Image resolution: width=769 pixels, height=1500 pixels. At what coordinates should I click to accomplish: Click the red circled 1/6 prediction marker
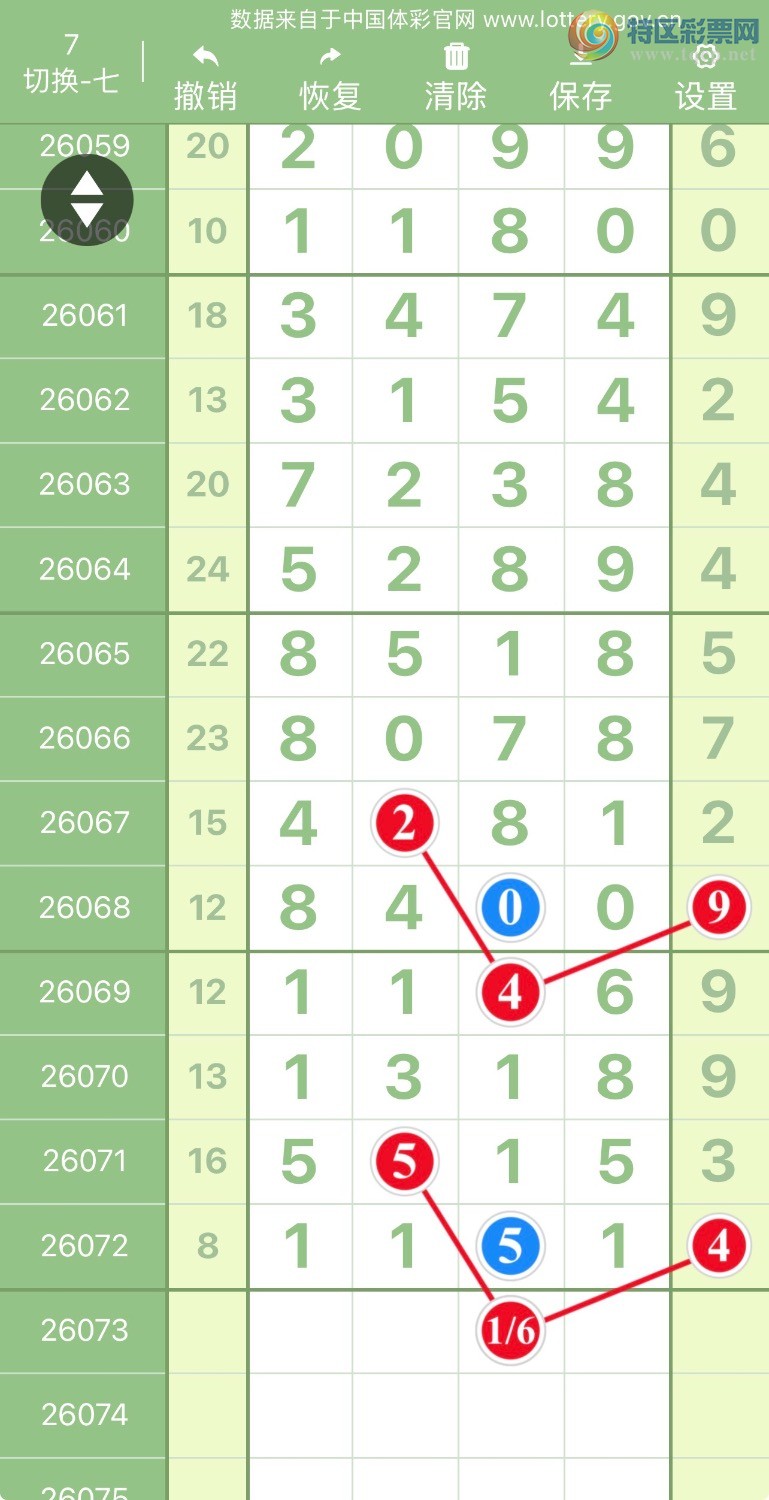point(510,1331)
